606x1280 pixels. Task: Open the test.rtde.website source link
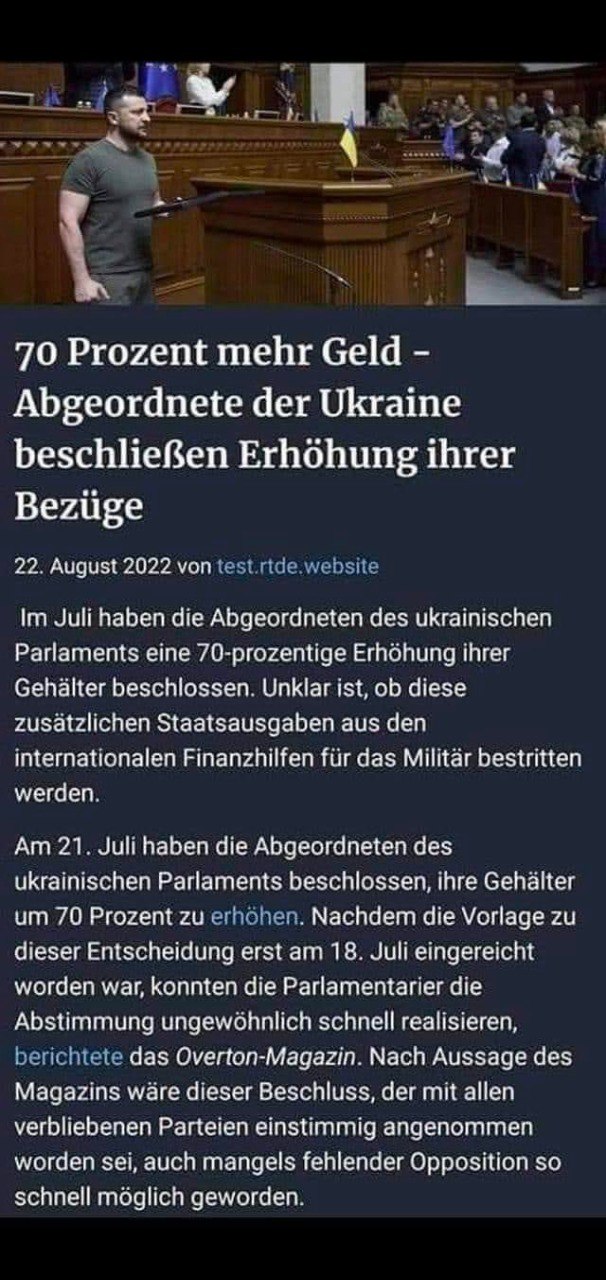[297, 567]
